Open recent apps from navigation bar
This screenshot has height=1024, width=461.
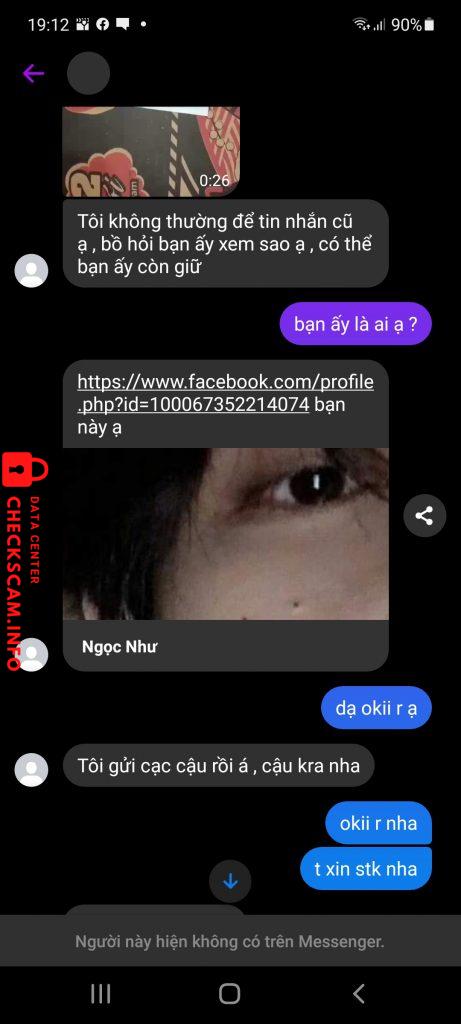101,993
